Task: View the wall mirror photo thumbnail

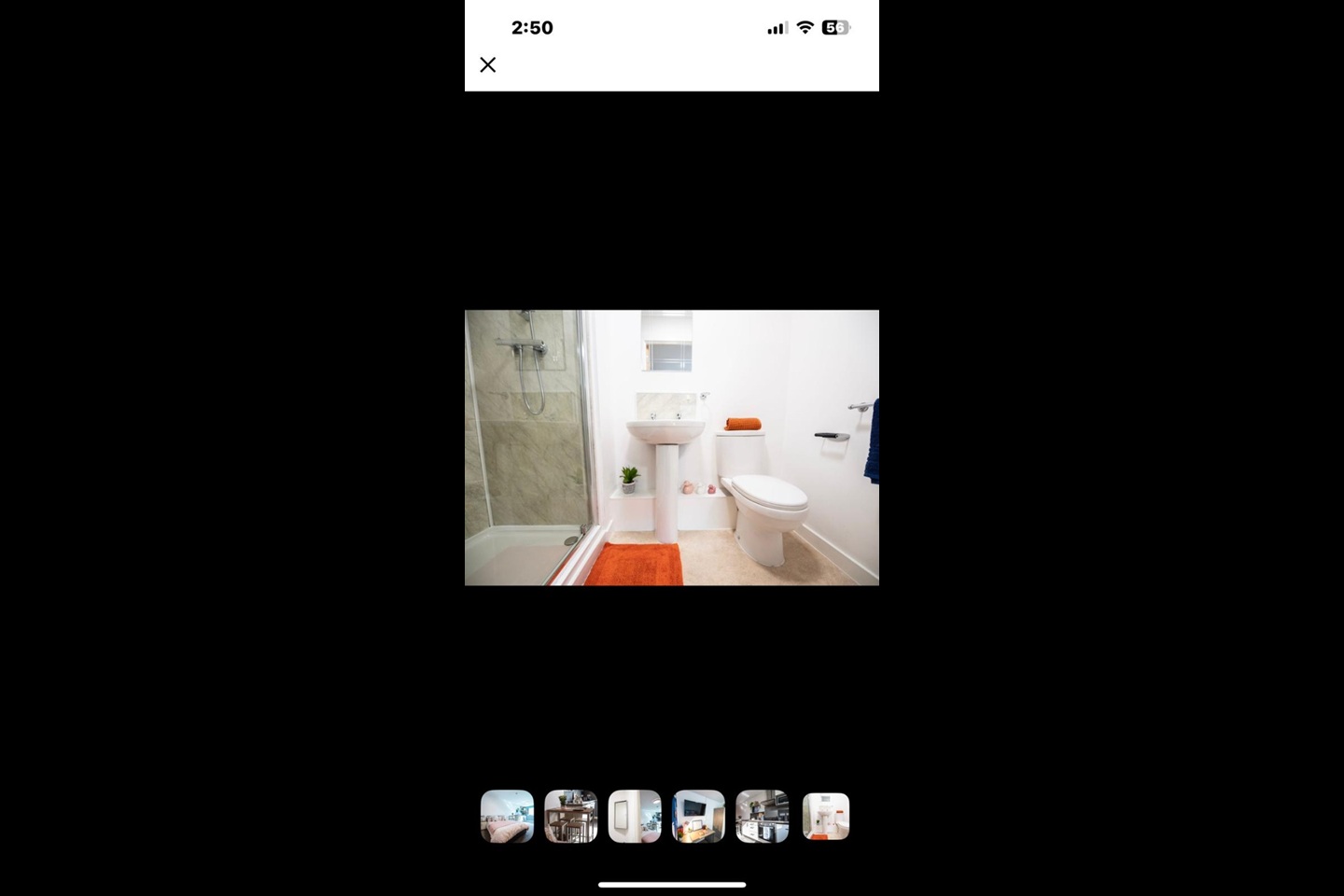Action: click(x=635, y=817)
